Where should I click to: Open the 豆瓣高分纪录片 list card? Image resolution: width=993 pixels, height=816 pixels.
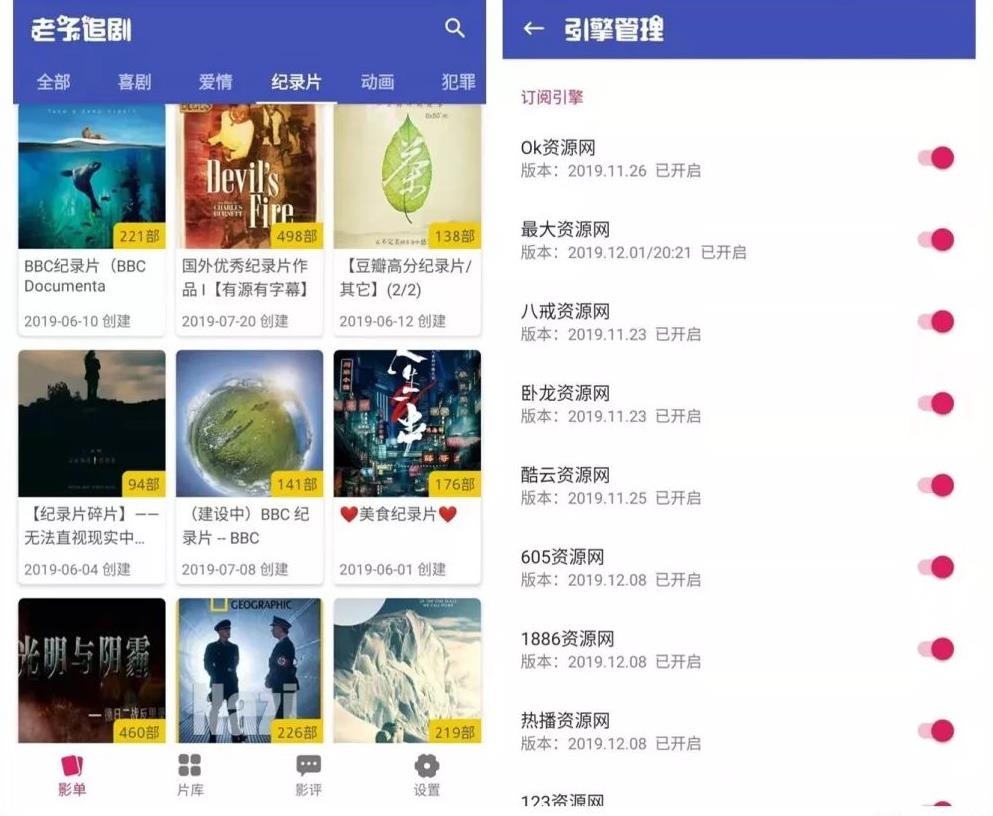click(407, 220)
